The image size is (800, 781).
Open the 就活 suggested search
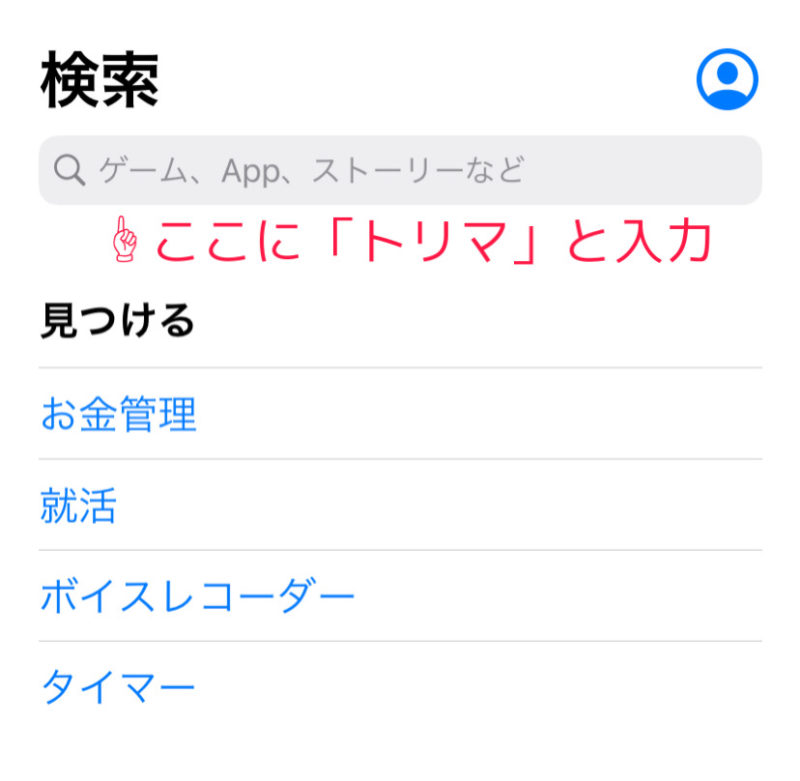click(78, 506)
